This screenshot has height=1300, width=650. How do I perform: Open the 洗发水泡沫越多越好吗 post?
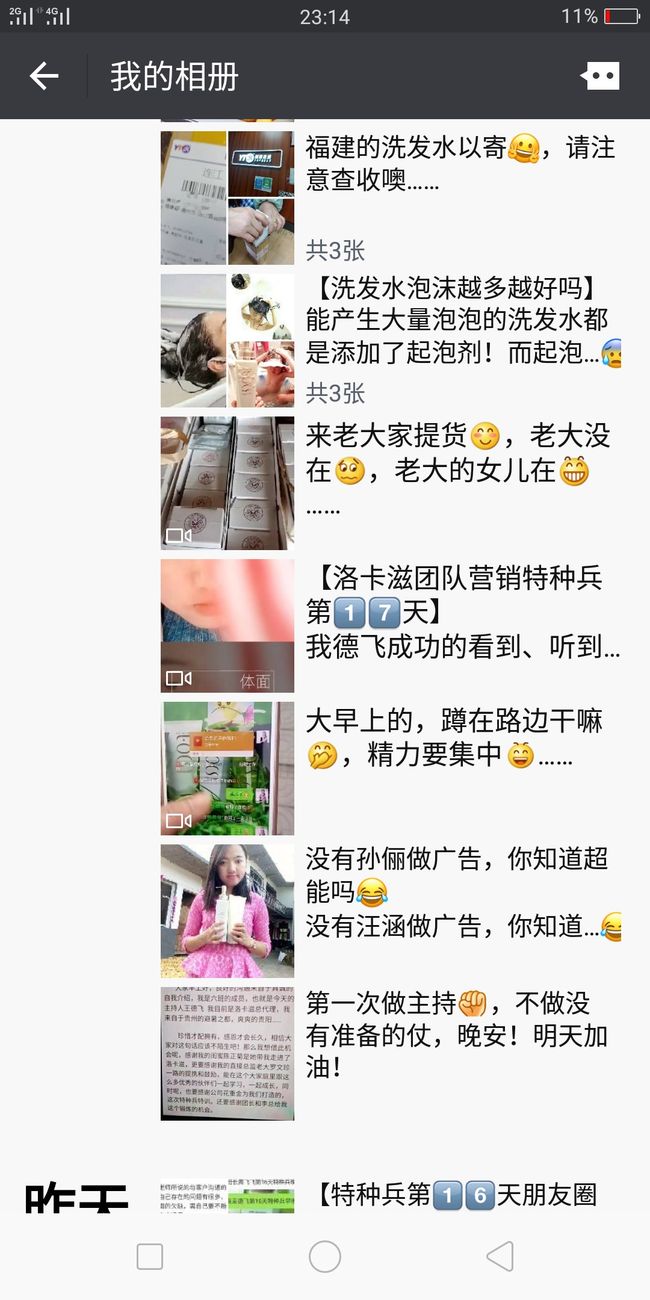390,340
